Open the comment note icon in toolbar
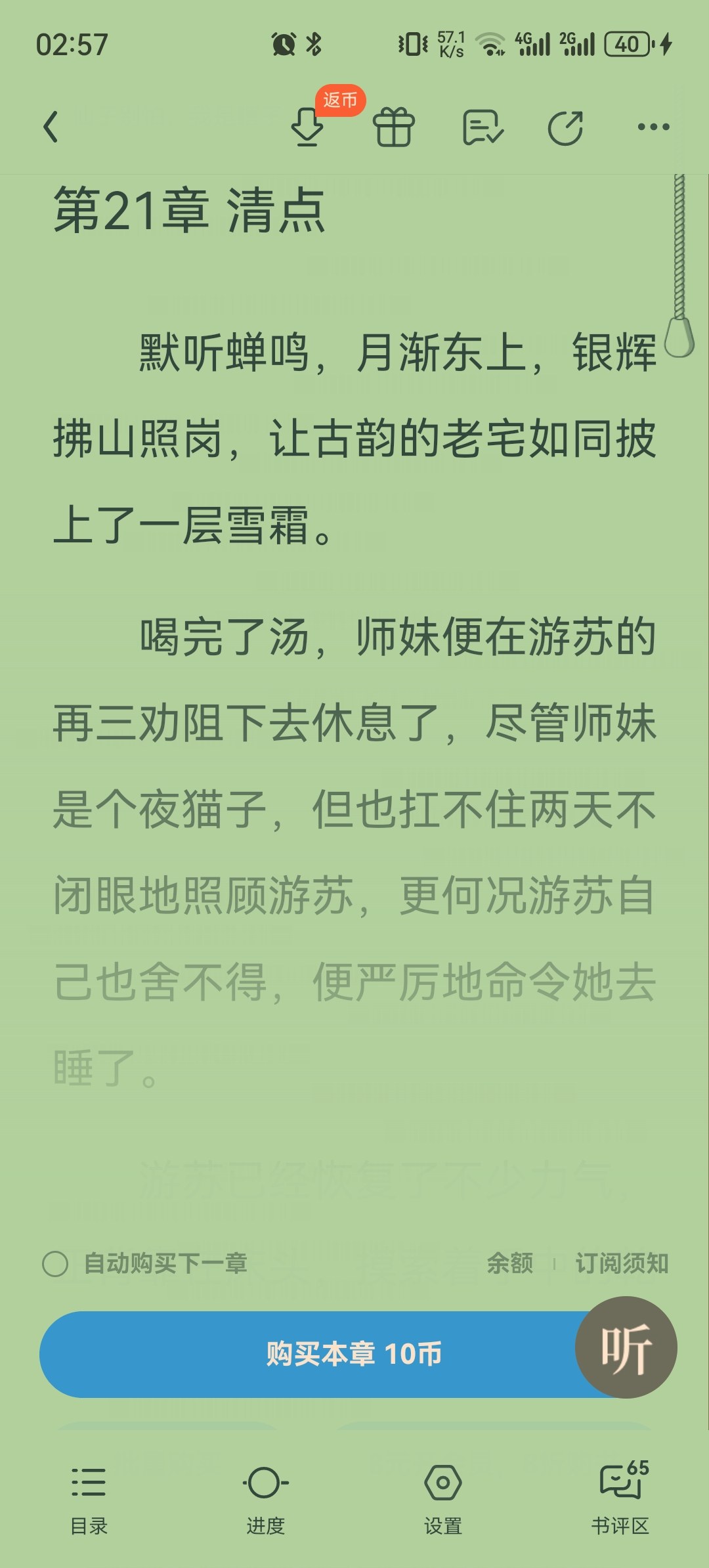Image resolution: width=709 pixels, height=1568 pixels. coord(483,127)
